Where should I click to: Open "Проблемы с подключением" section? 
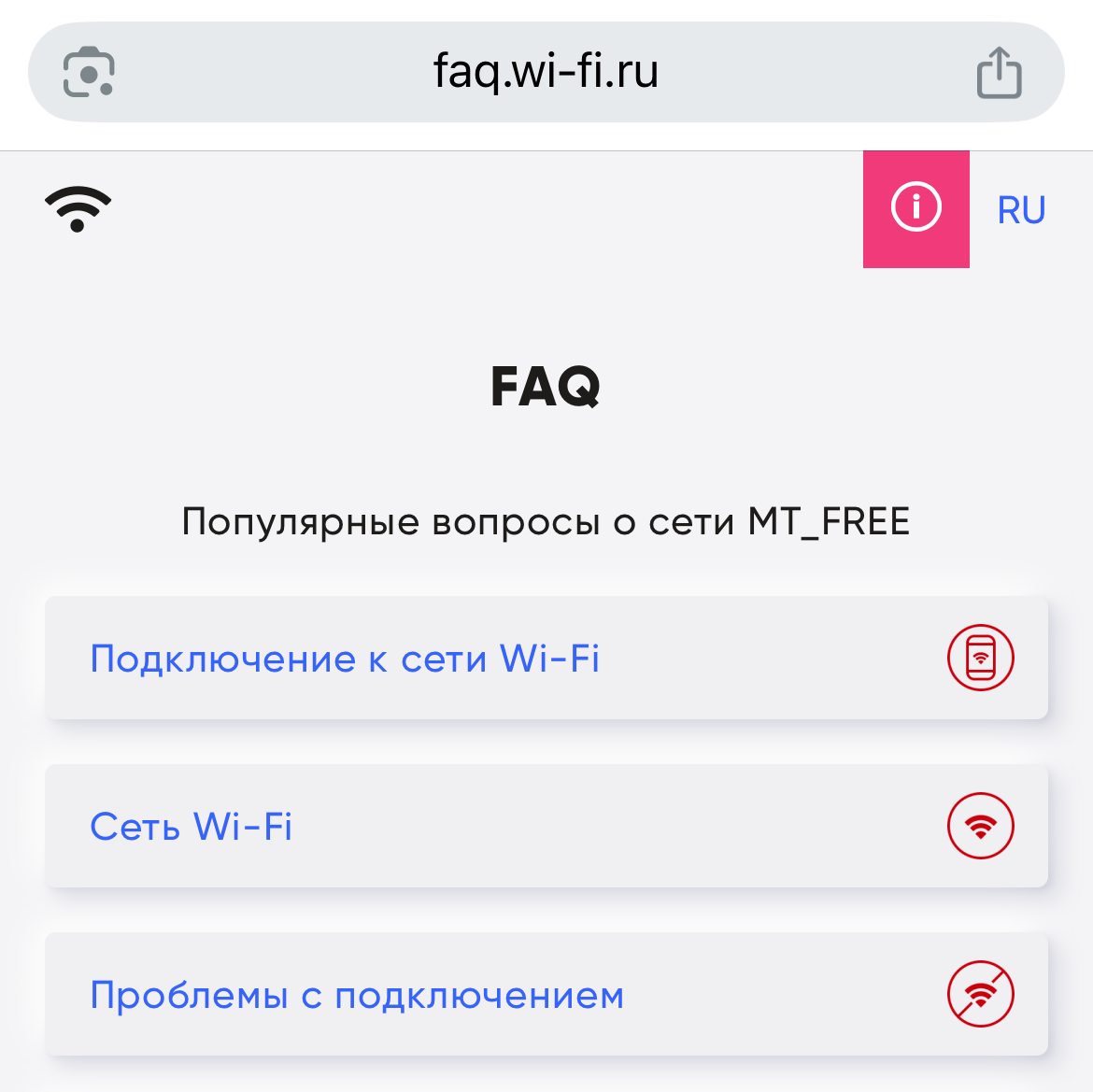pos(546,995)
